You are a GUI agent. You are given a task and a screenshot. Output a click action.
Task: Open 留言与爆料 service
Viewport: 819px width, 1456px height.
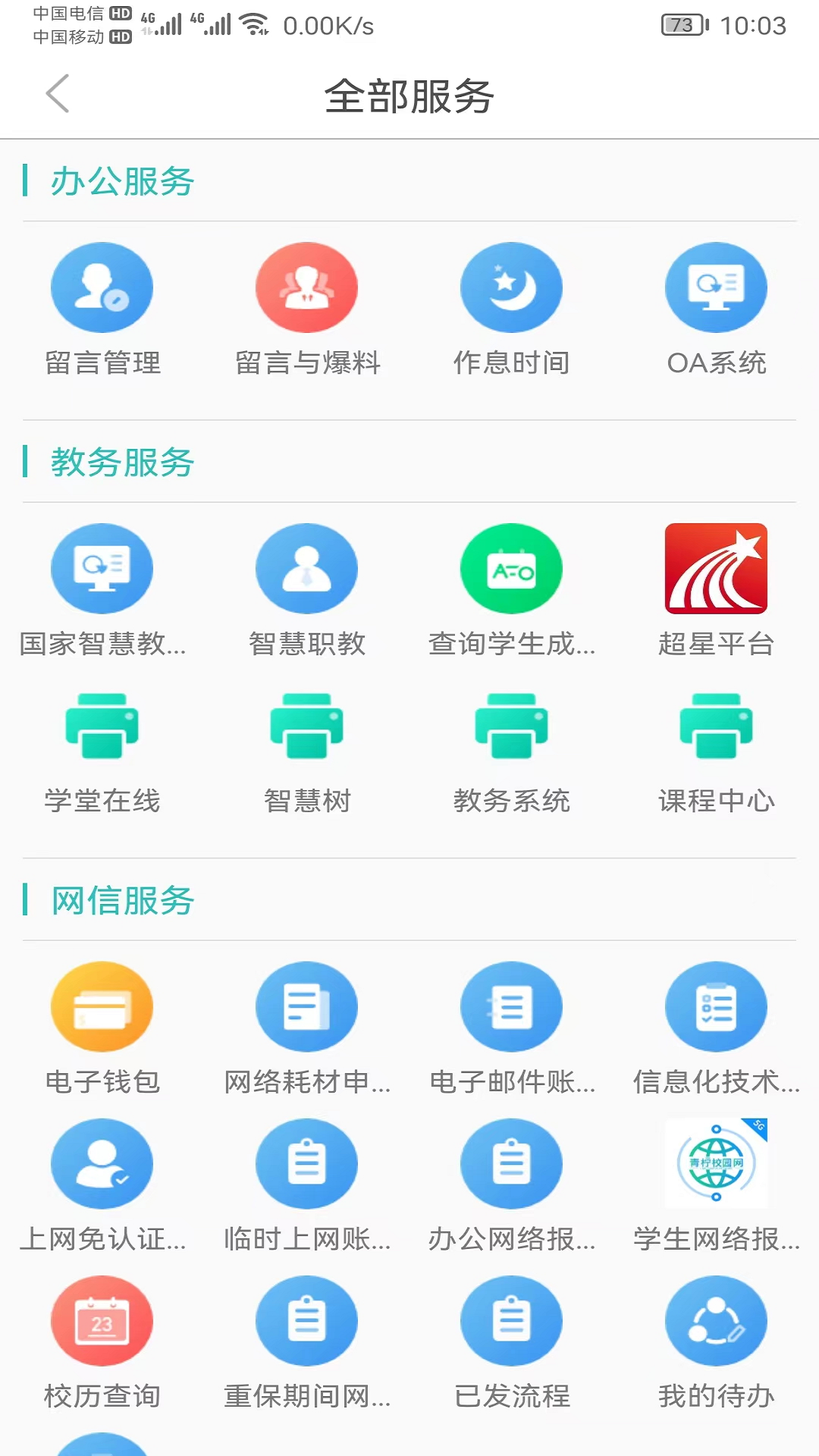click(x=307, y=288)
